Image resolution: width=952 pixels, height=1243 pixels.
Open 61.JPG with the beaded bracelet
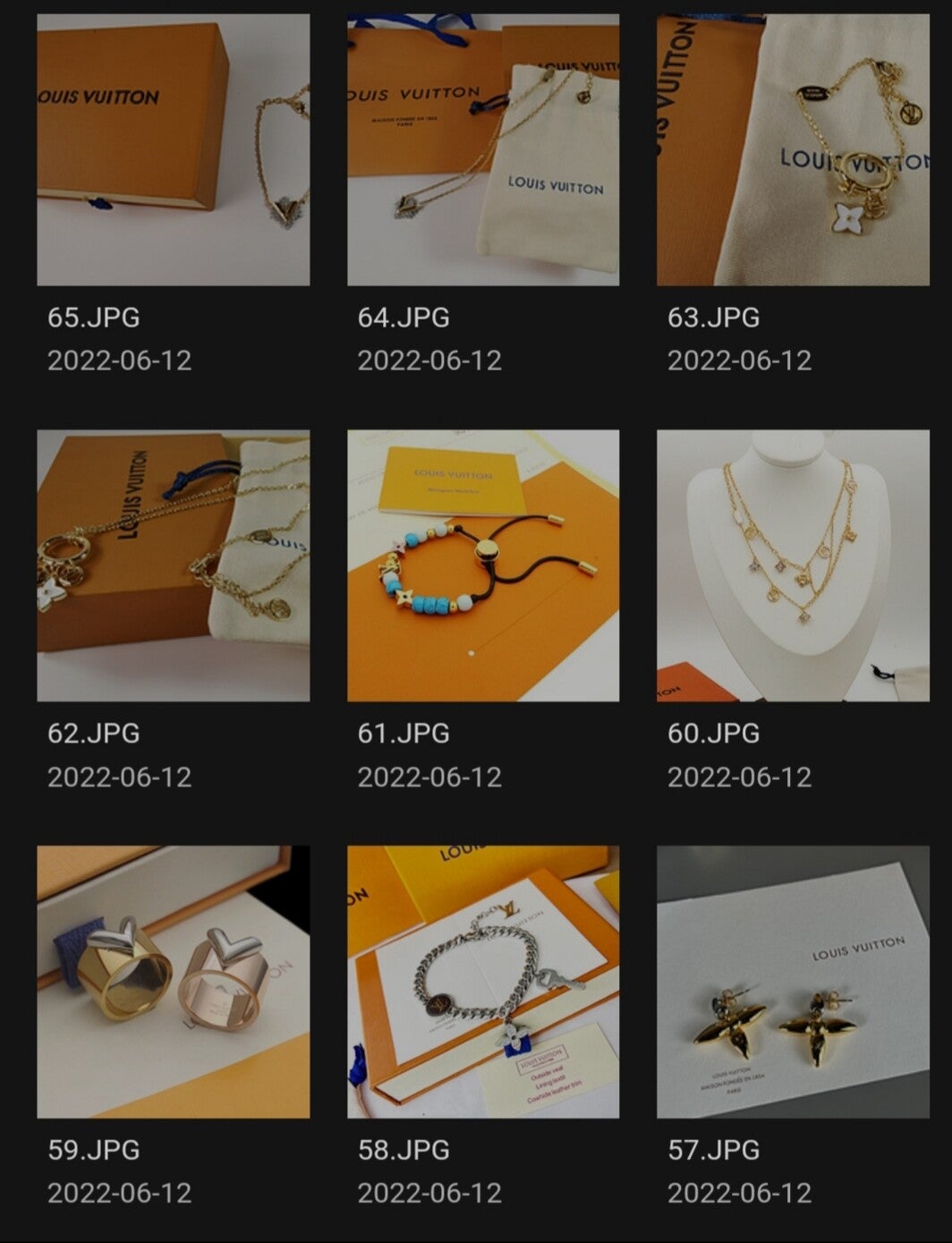tap(483, 566)
